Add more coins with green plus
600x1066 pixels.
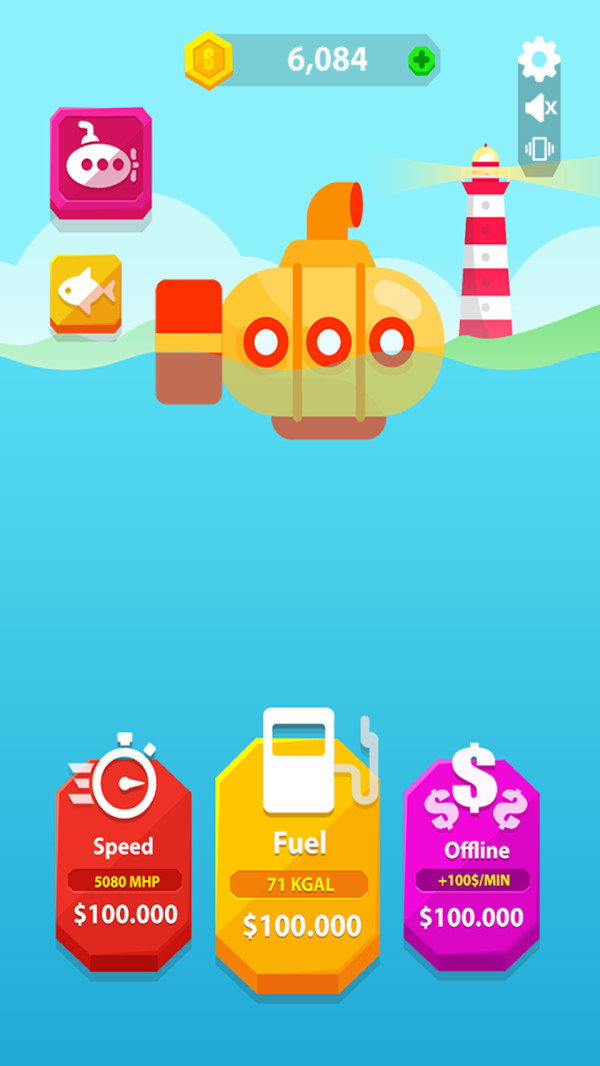(421, 61)
